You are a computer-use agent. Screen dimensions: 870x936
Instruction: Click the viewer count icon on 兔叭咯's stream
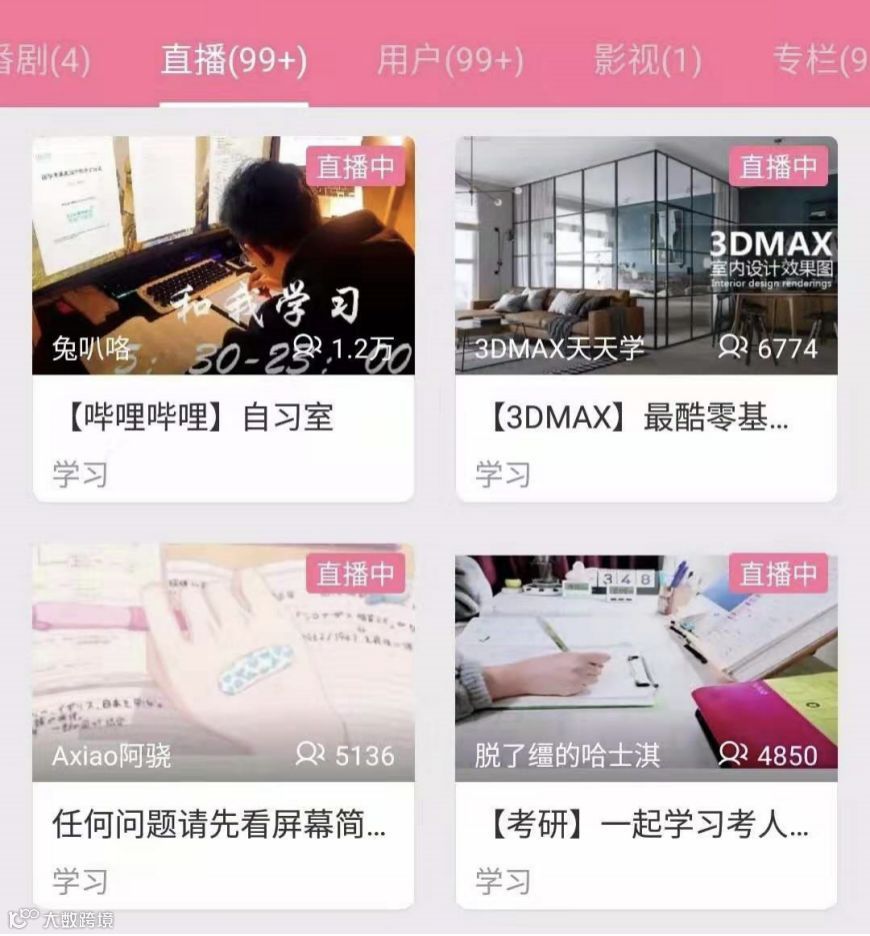306,345
